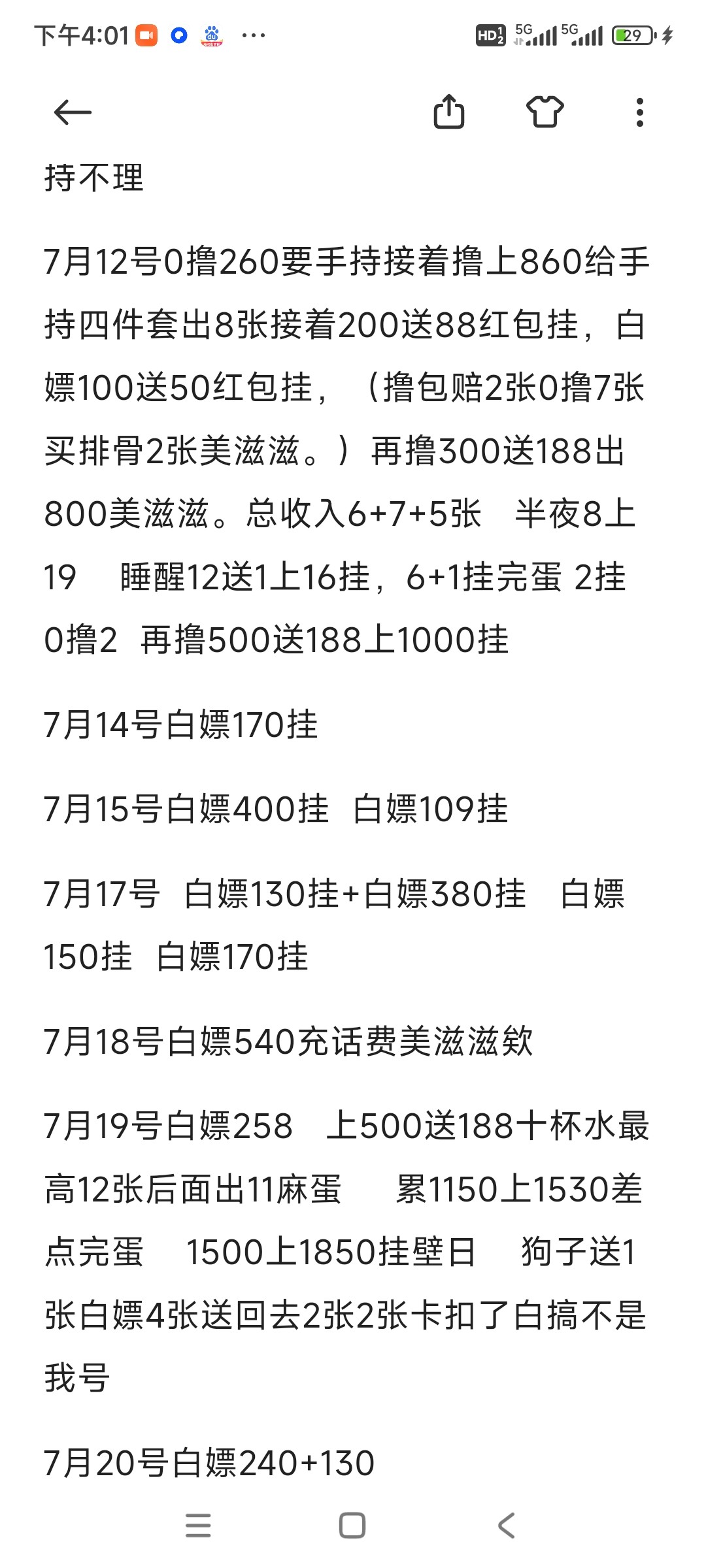
Task: Open the three-dot overflow menu
Action: pos(639,112)
